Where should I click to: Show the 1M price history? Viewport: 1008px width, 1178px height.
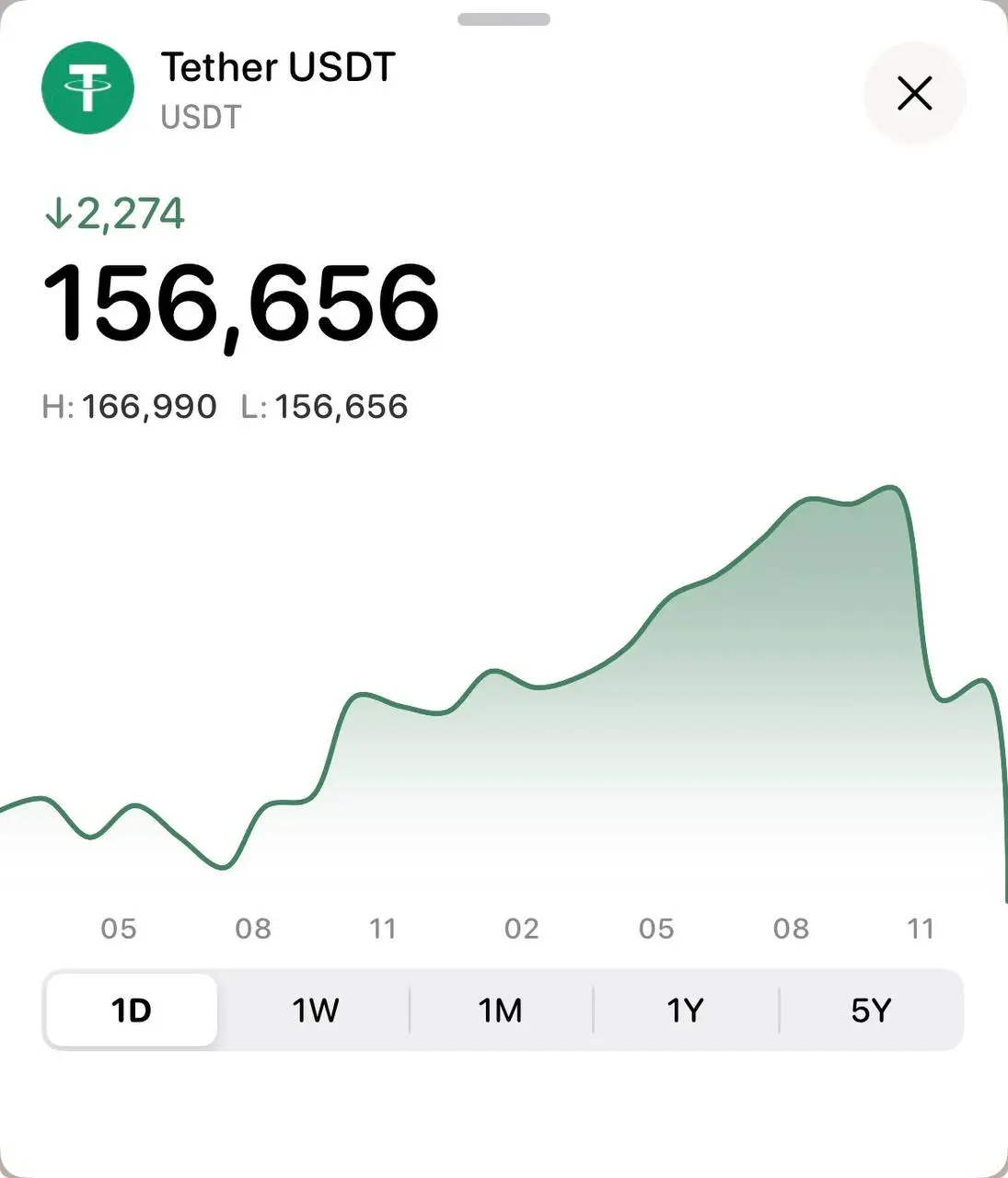point(501,1011)
